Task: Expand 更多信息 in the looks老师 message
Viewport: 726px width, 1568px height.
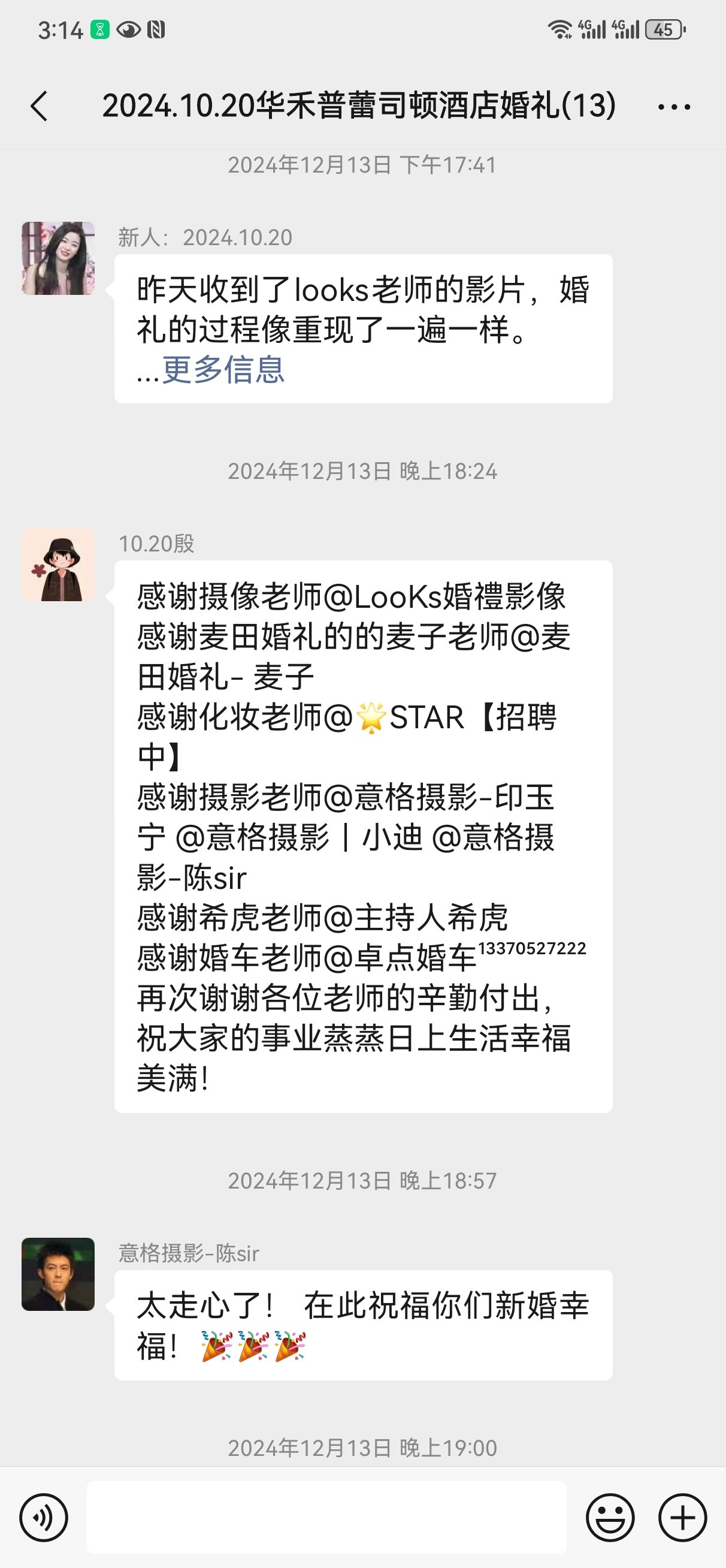Action: [x=223, y=369]
